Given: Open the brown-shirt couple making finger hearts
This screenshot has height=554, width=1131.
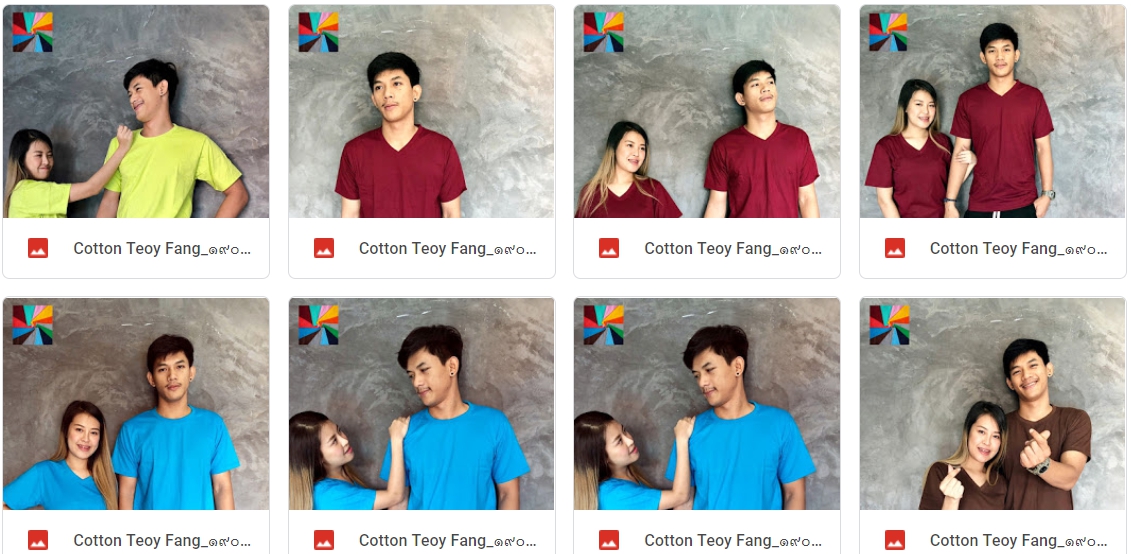Looking at the screenshot, I should pos(993,404).
